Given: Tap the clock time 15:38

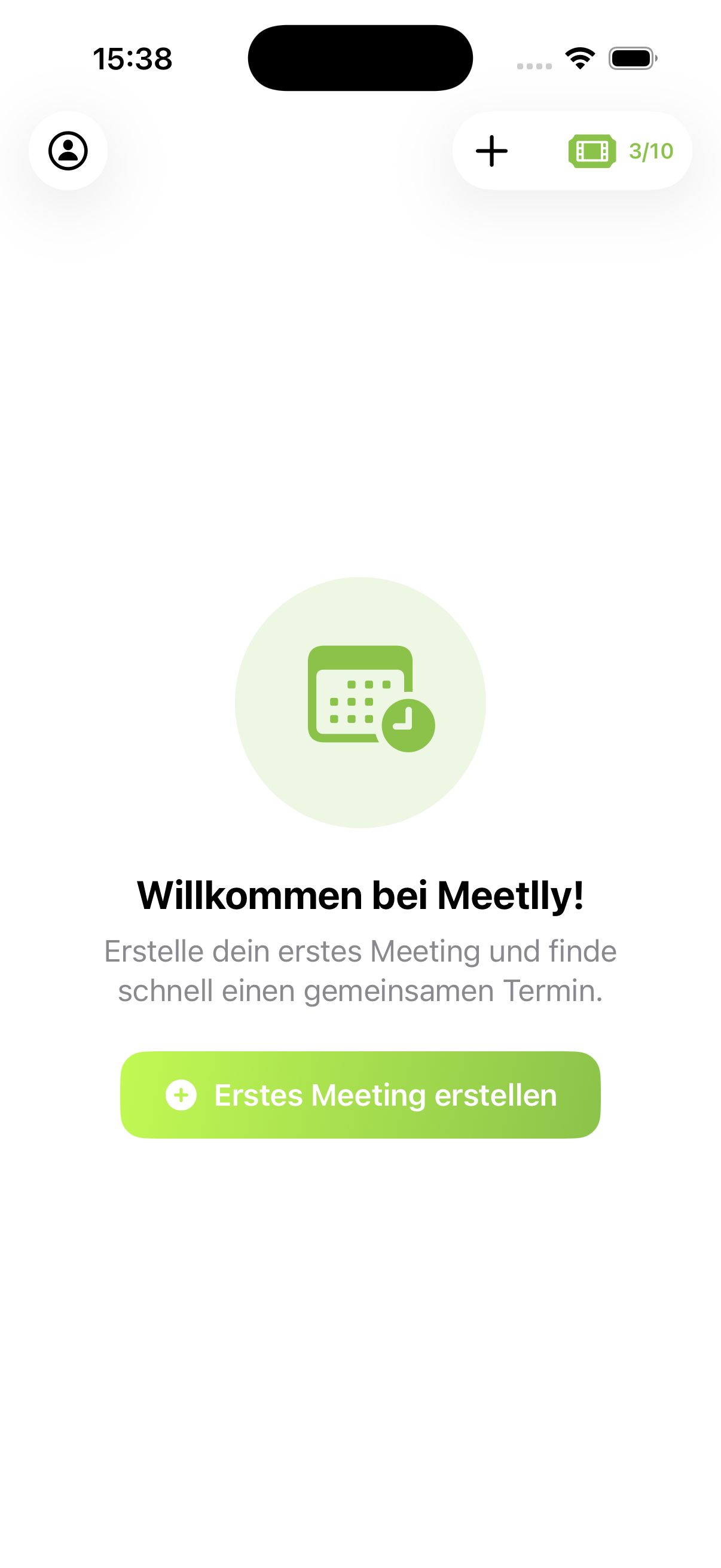Looking at the screenshot, I should (x=133, y=58).
